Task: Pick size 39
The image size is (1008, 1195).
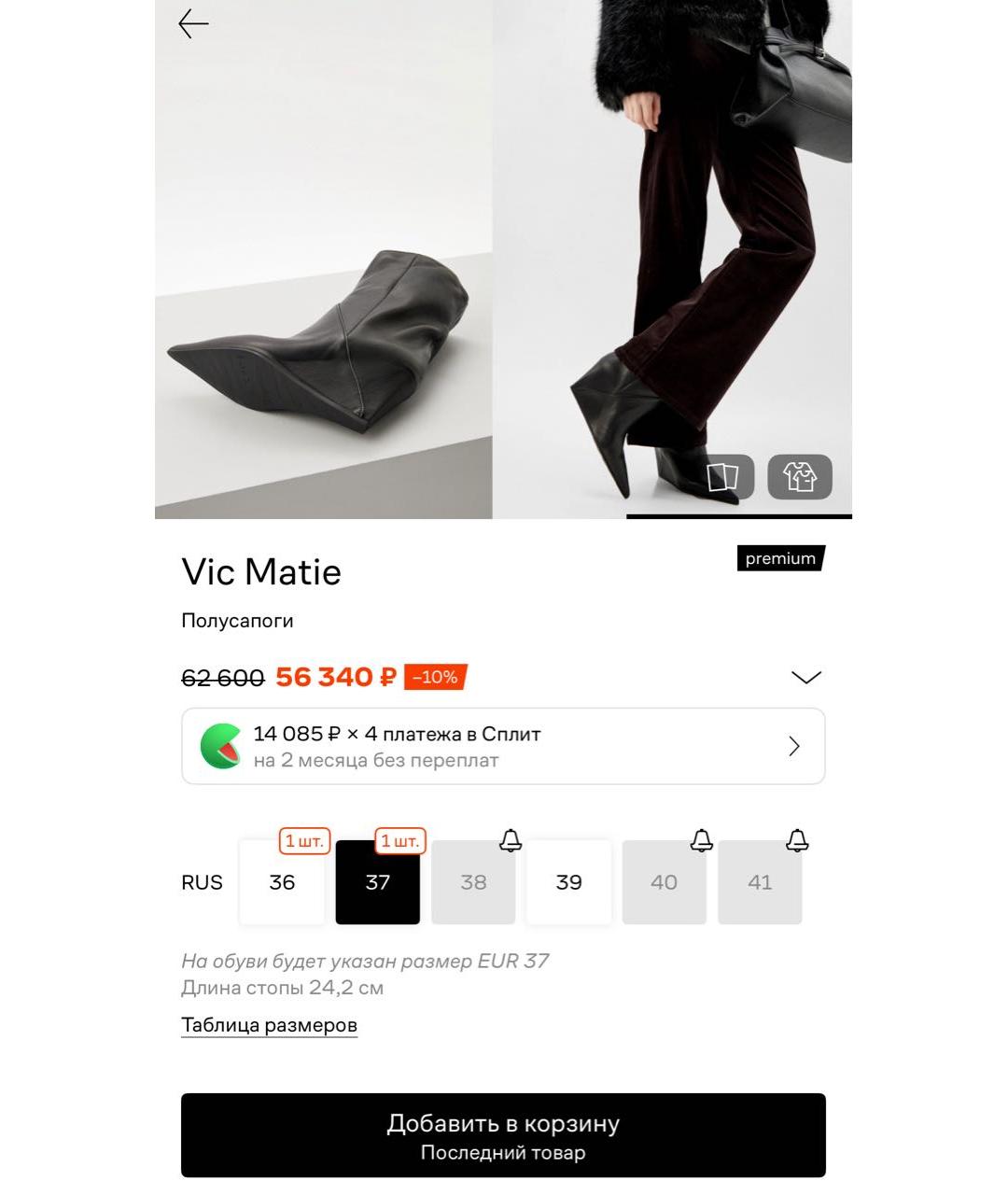Action: 568,882
